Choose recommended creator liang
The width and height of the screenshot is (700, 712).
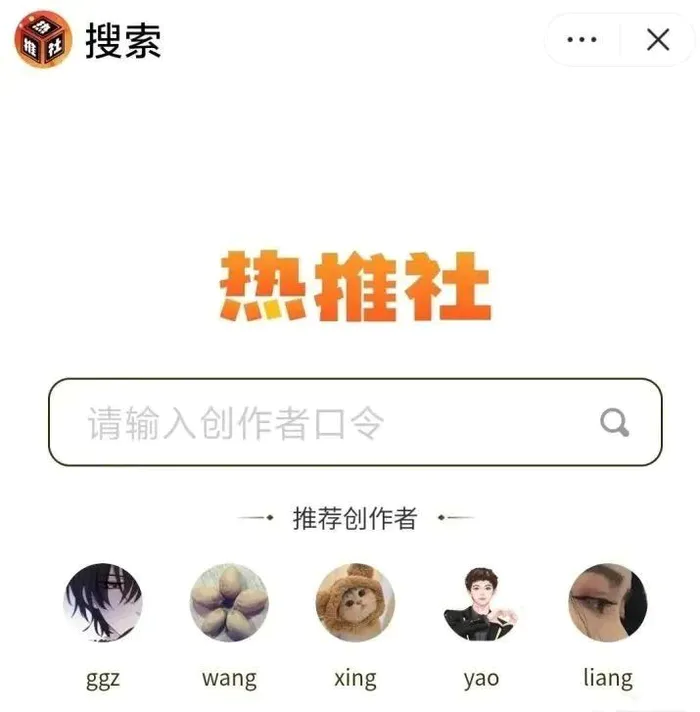coord(607,602)
